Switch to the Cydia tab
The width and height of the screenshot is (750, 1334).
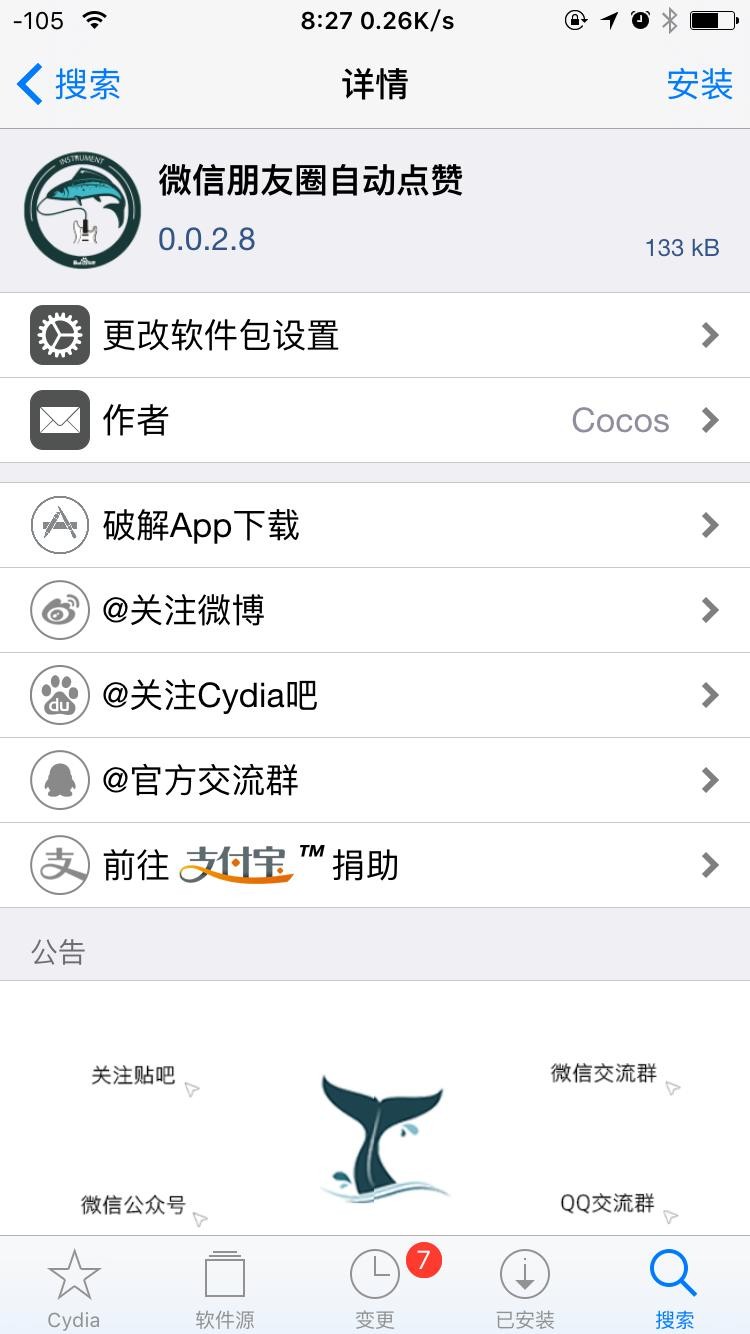coord(74,1288)
